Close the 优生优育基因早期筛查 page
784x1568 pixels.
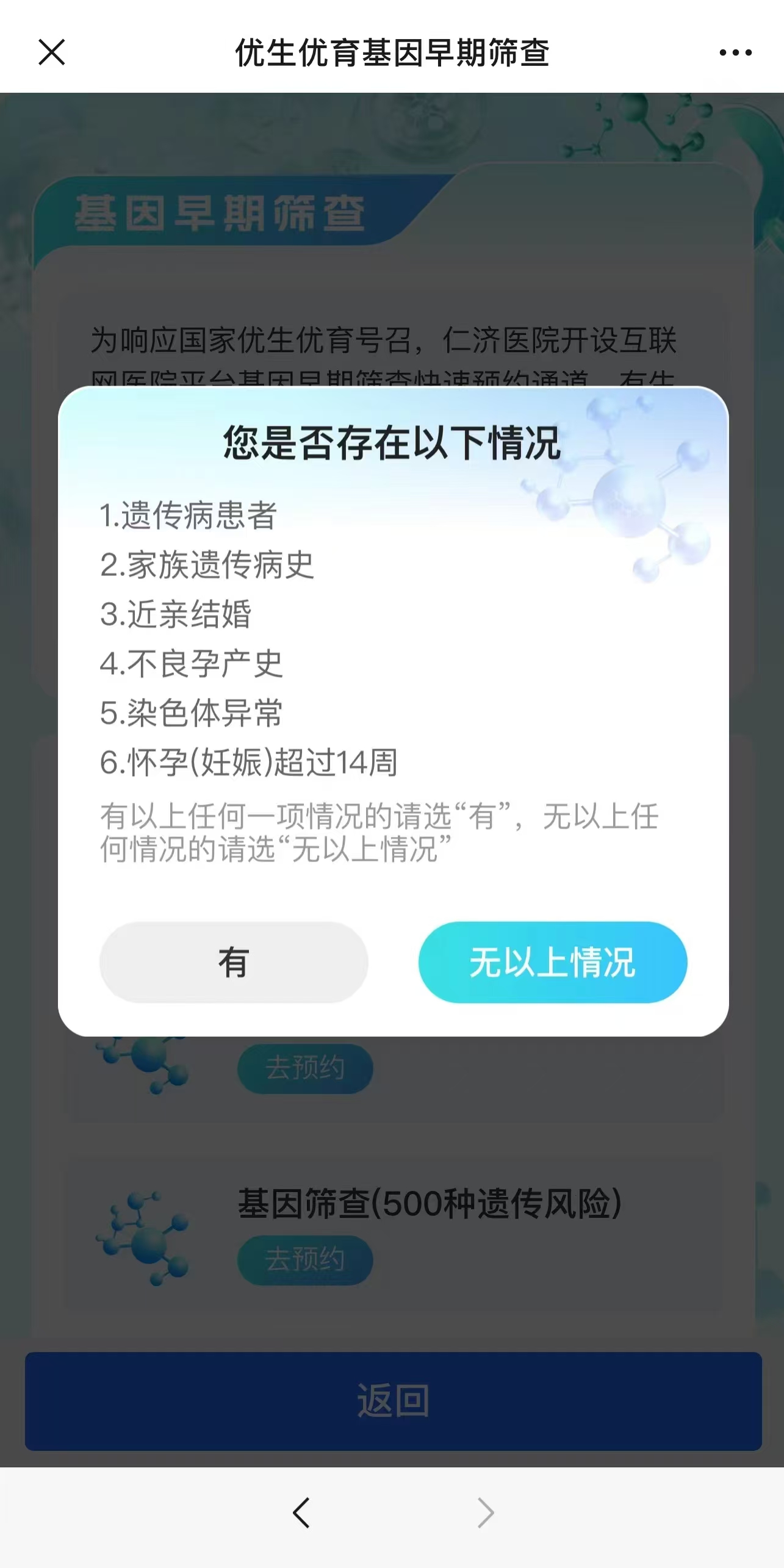coord(52,52)
